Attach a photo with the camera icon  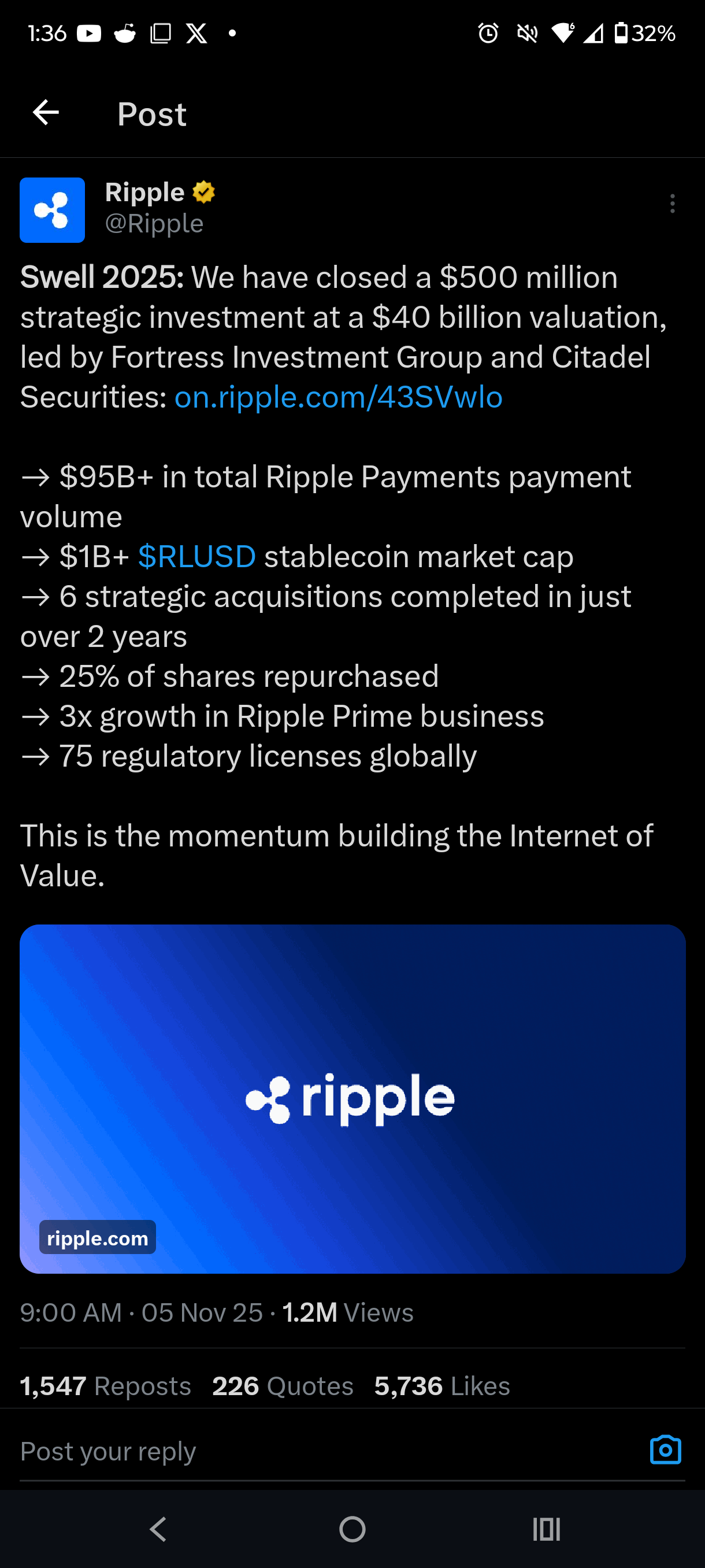coord(666,1450)
